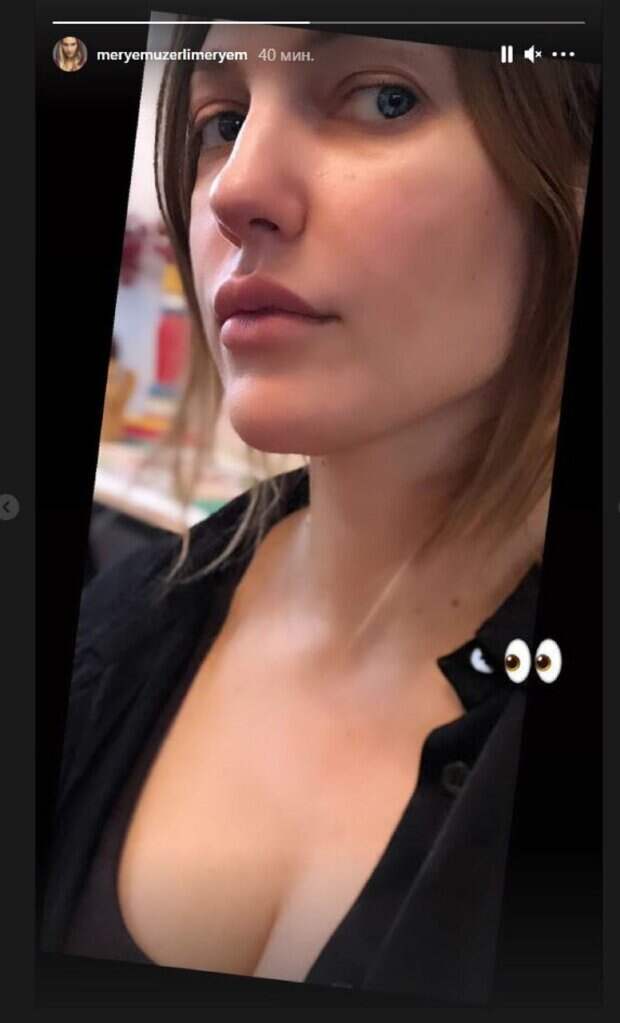Unmute the story audio
620x1023 pixels.
(x=534, y=55)
